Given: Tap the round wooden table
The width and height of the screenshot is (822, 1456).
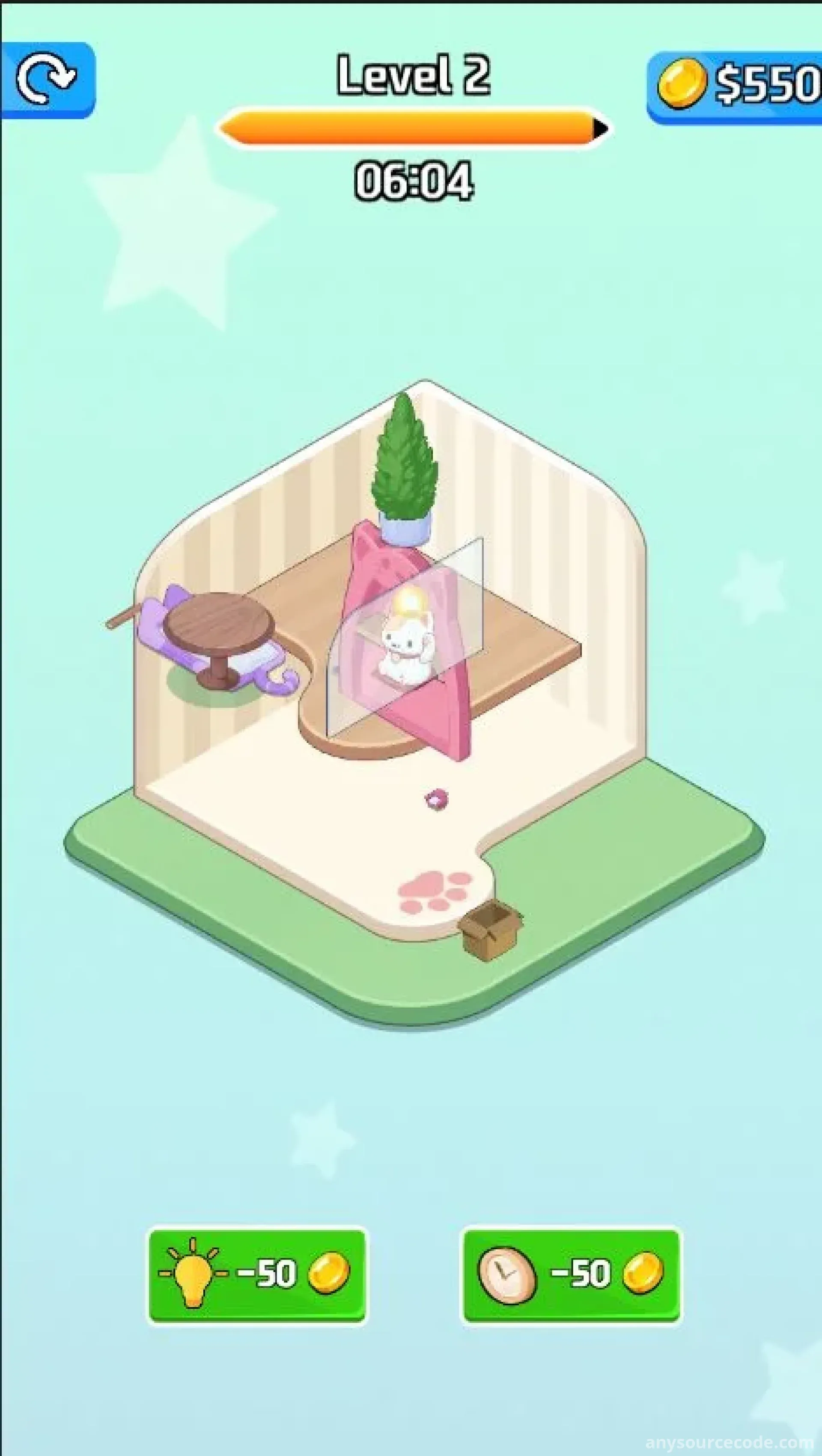Looking at the screenshot, I should [219, 637].
